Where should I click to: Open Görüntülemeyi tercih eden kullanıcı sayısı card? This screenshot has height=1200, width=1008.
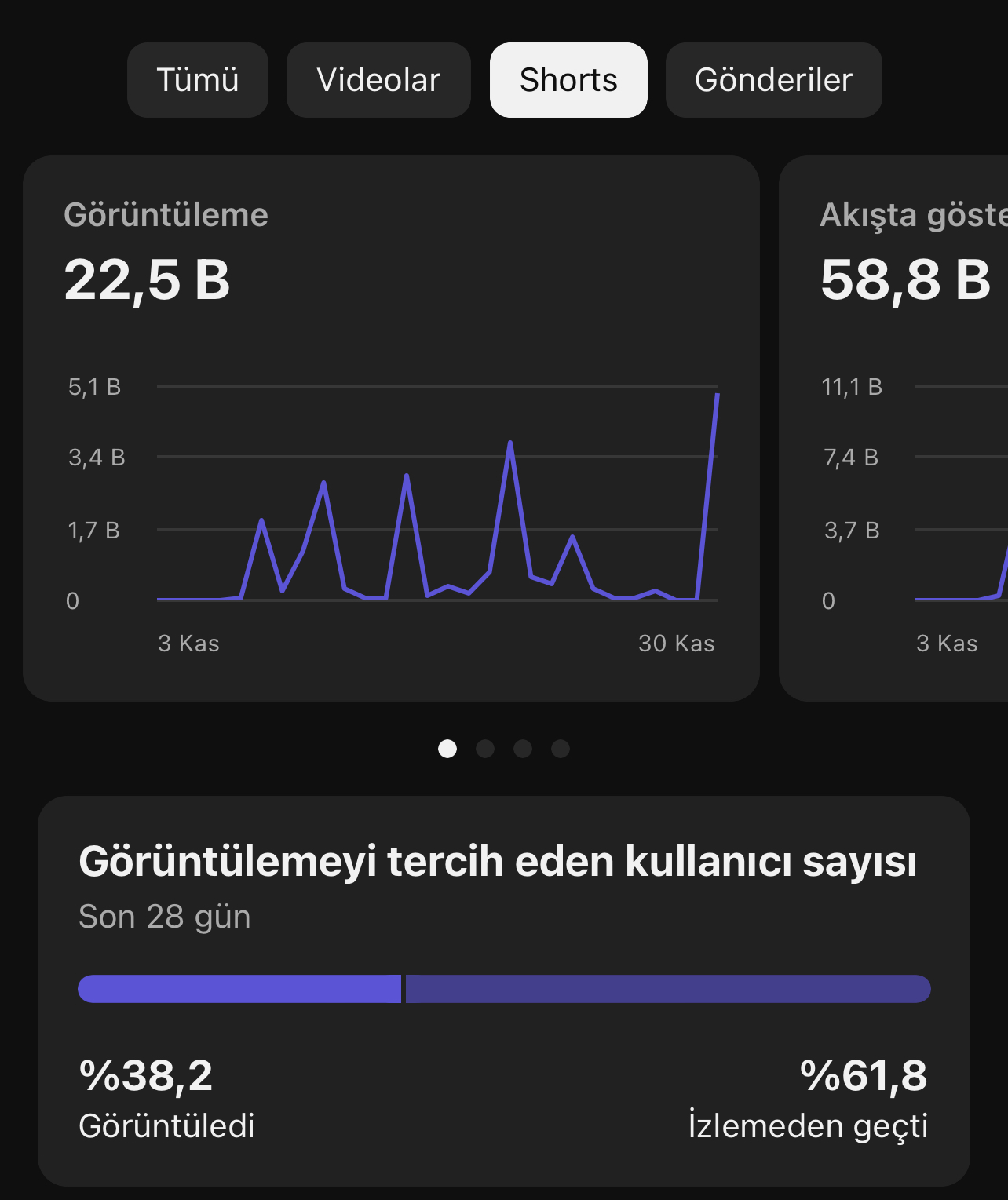(x=504, y=991)
